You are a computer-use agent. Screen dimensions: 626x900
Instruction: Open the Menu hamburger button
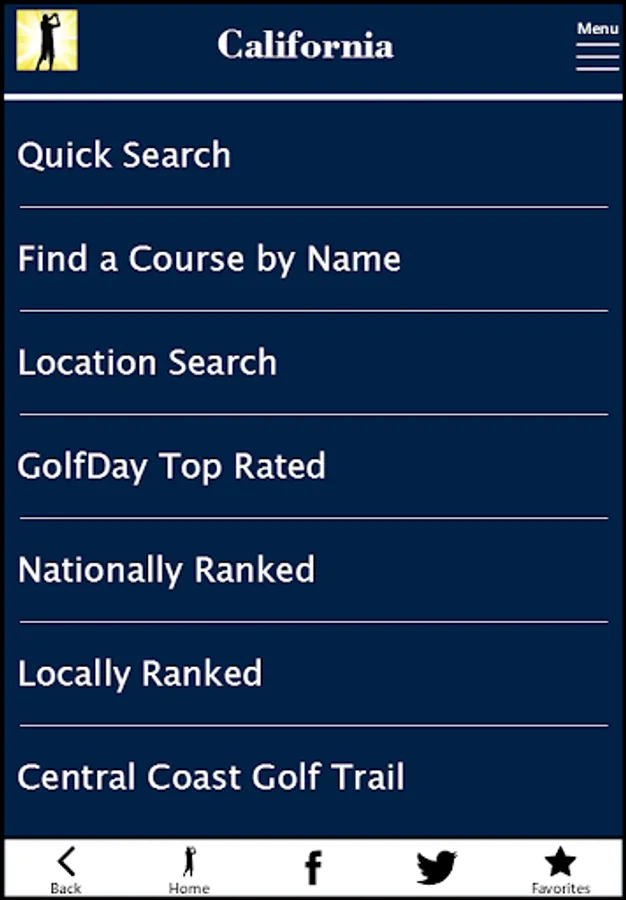pos(597,46)
